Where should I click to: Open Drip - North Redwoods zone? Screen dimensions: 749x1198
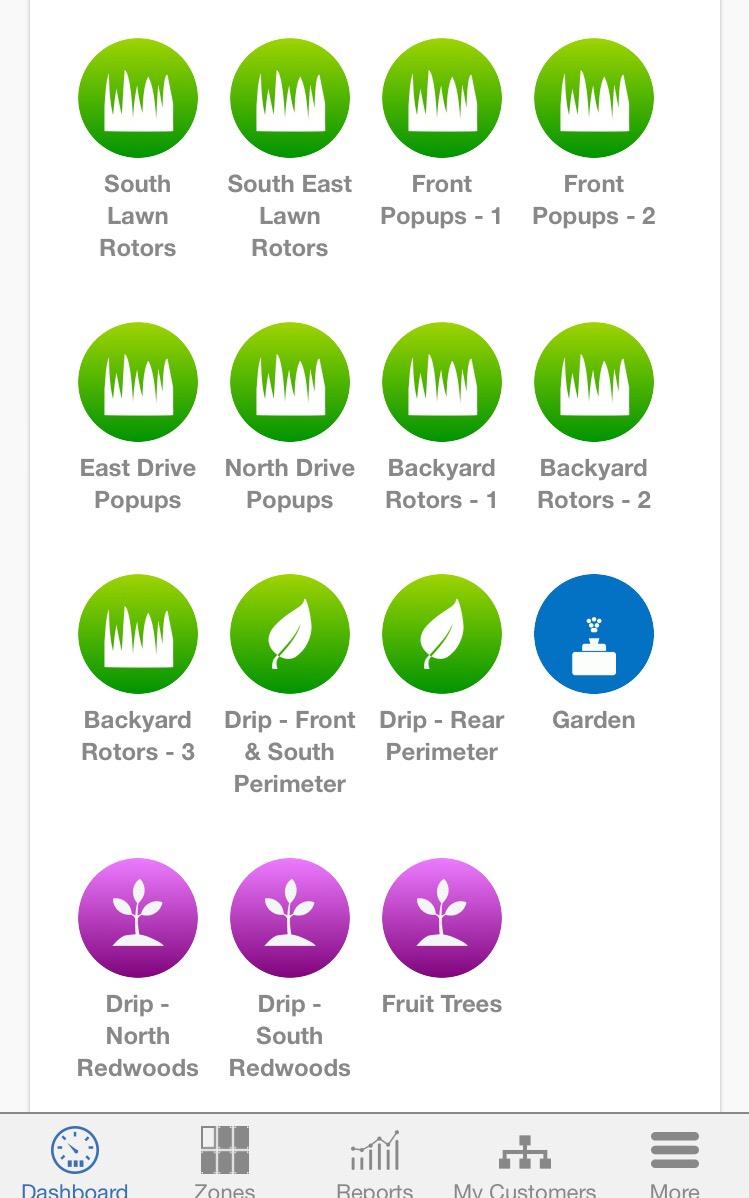point(138,918)
